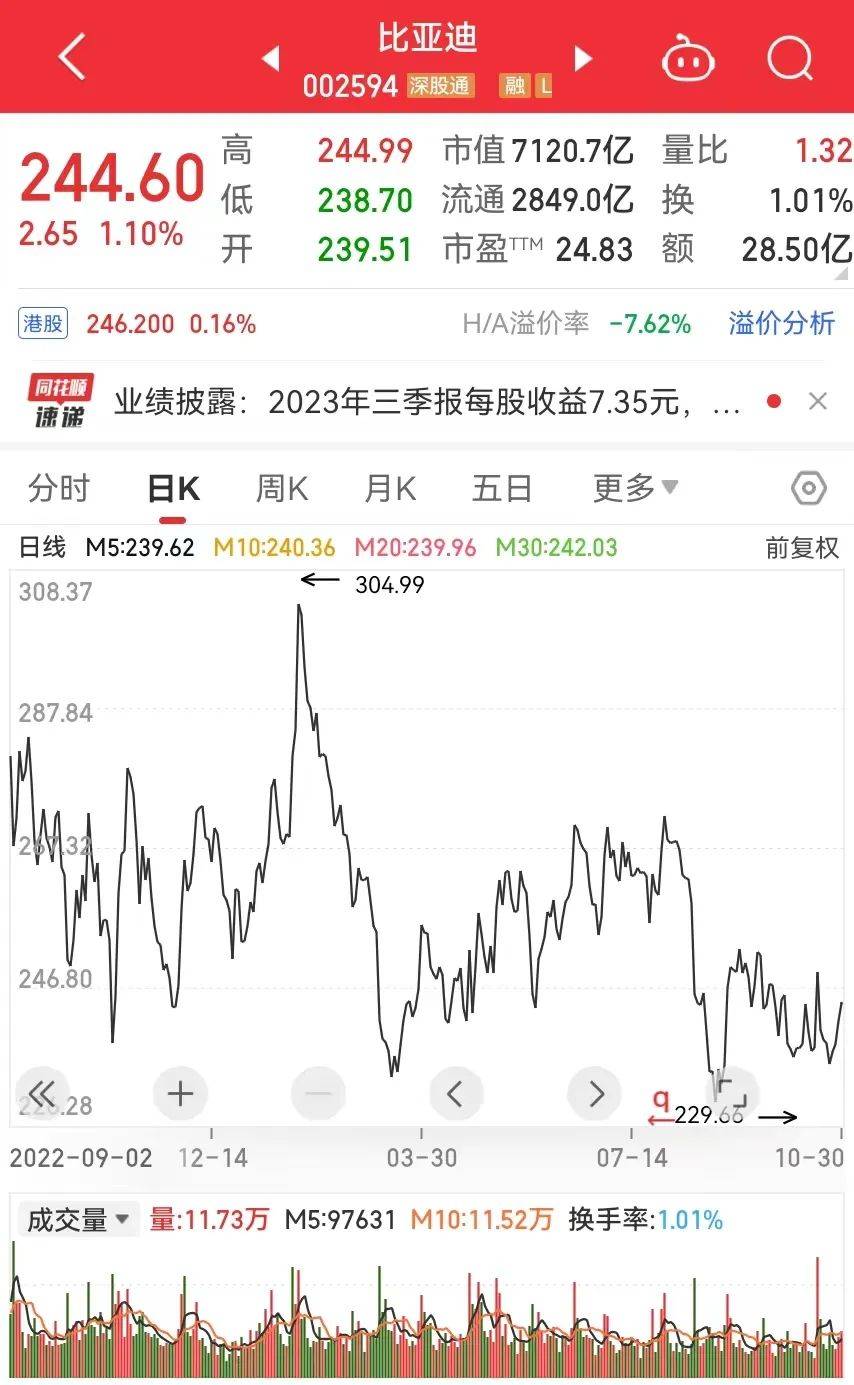The image size is (854, 1385).
Task: Switch to the 分时 chart tab
Action: 59,489
